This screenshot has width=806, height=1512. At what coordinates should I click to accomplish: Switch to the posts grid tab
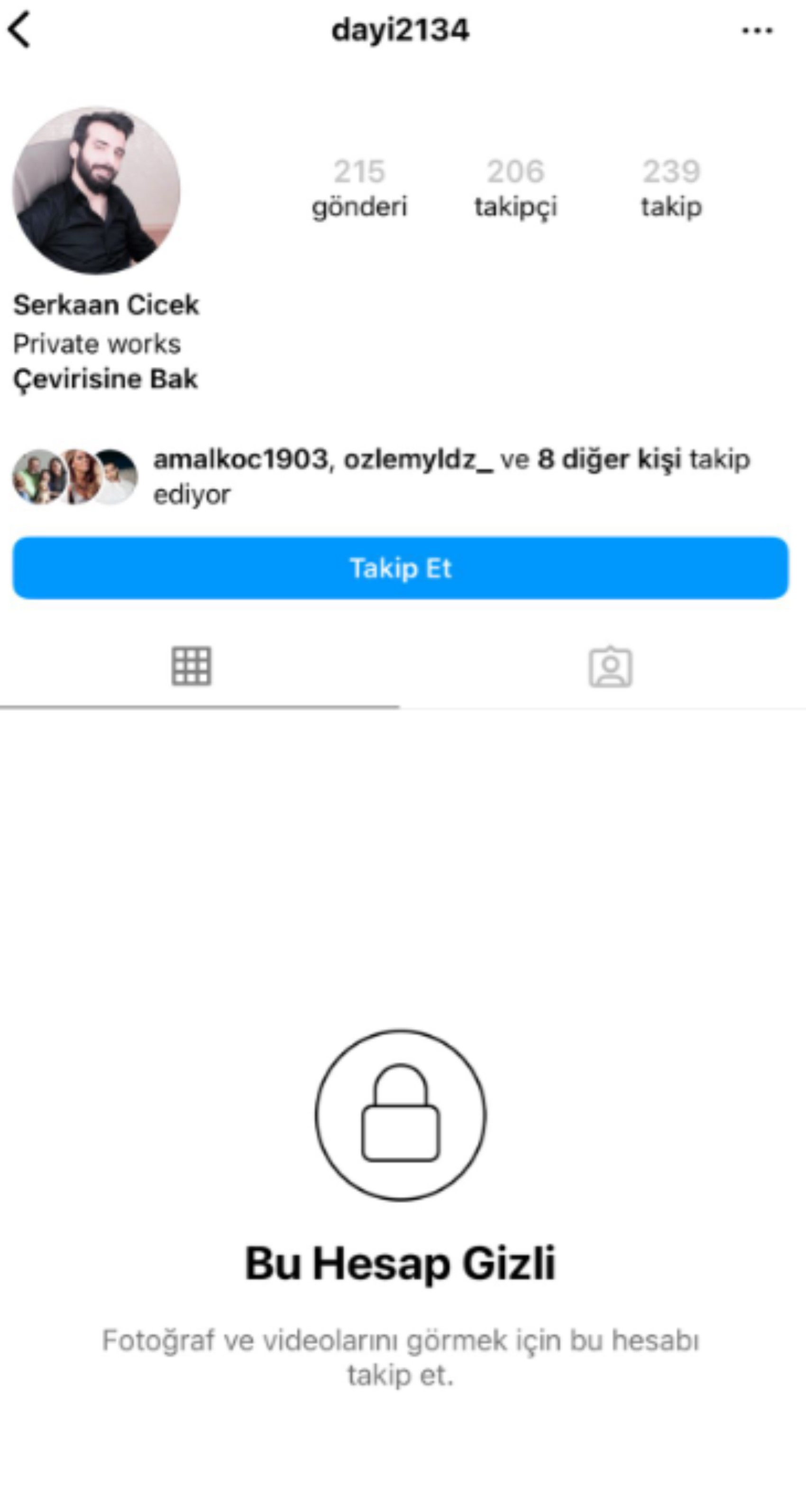(192, 666)
